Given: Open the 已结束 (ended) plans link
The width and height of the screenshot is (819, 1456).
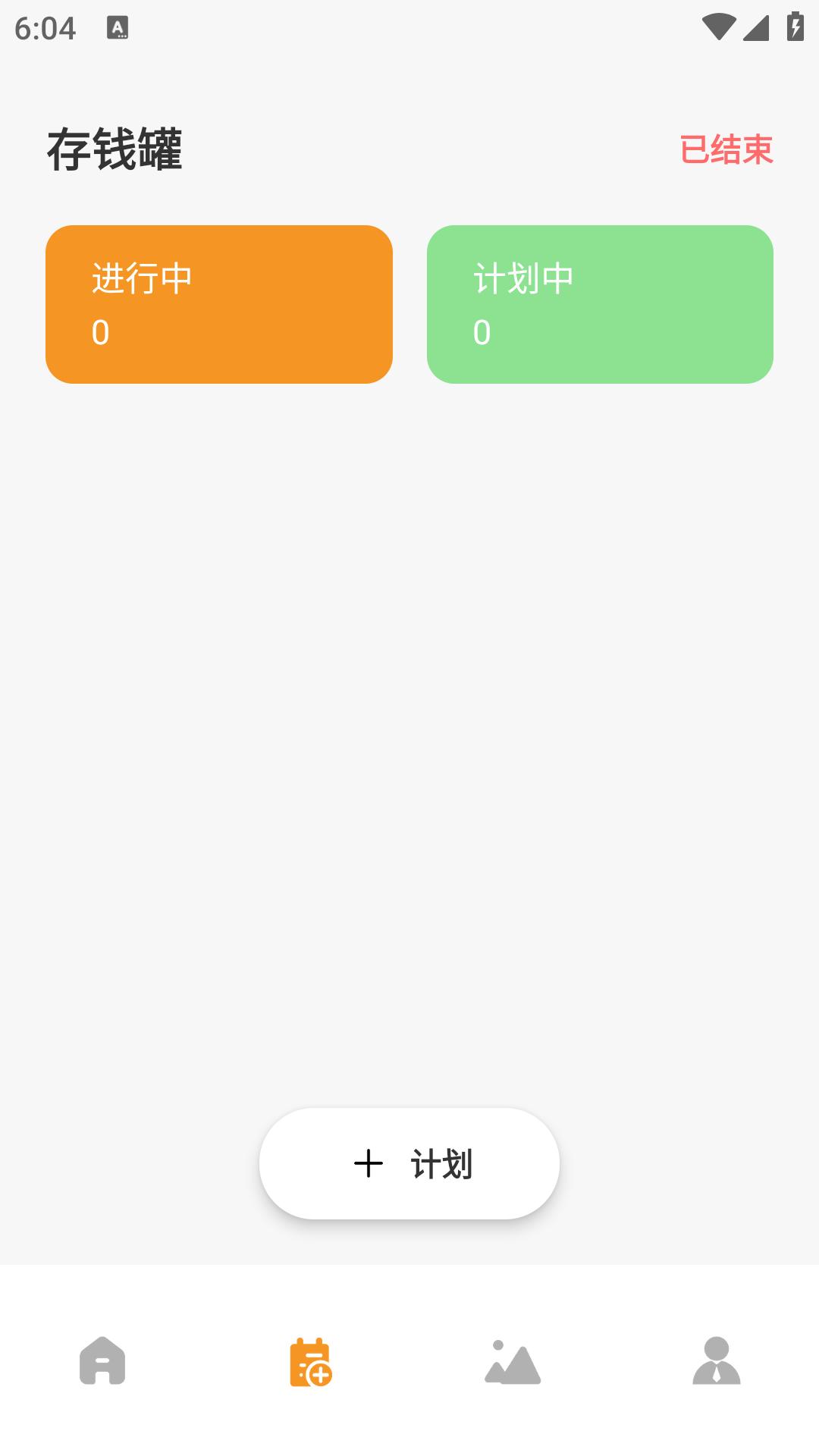Looking at the screenshot, I should 726,149.
